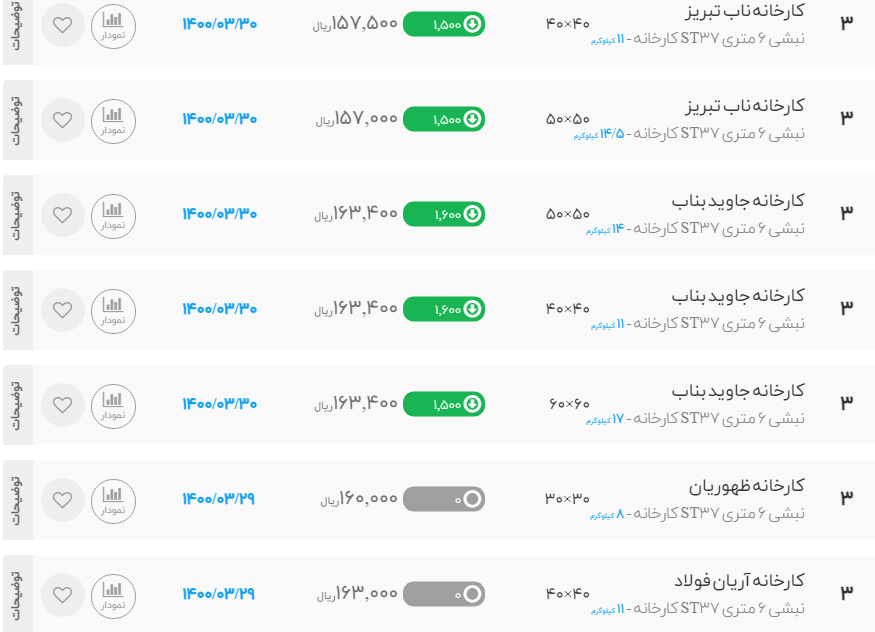The image size is (875, 632).
Task: Tap the heart on Javid Bonab 50×50
Action: click(62, 215)
